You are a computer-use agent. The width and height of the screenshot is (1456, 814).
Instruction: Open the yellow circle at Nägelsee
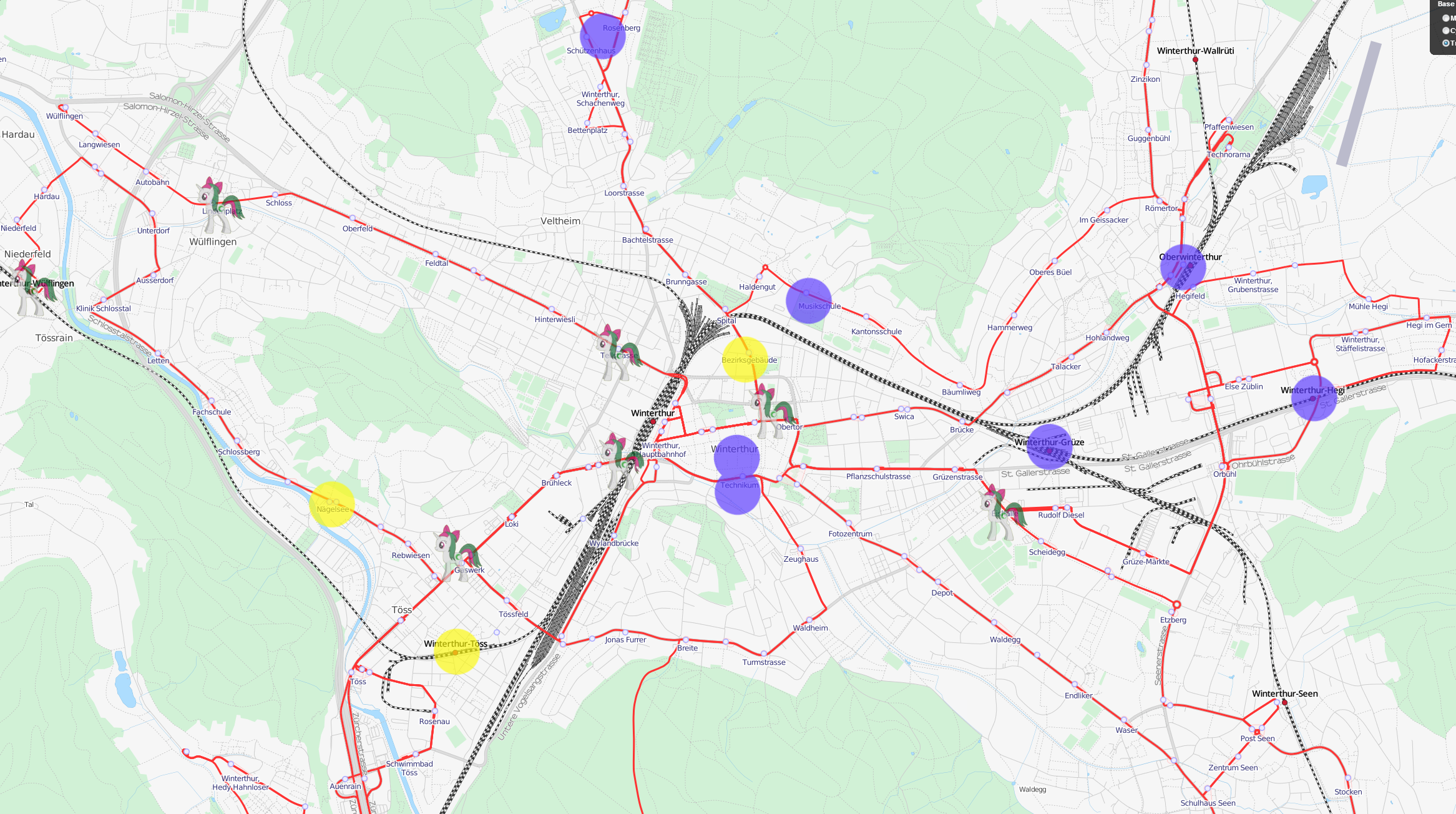332,504
